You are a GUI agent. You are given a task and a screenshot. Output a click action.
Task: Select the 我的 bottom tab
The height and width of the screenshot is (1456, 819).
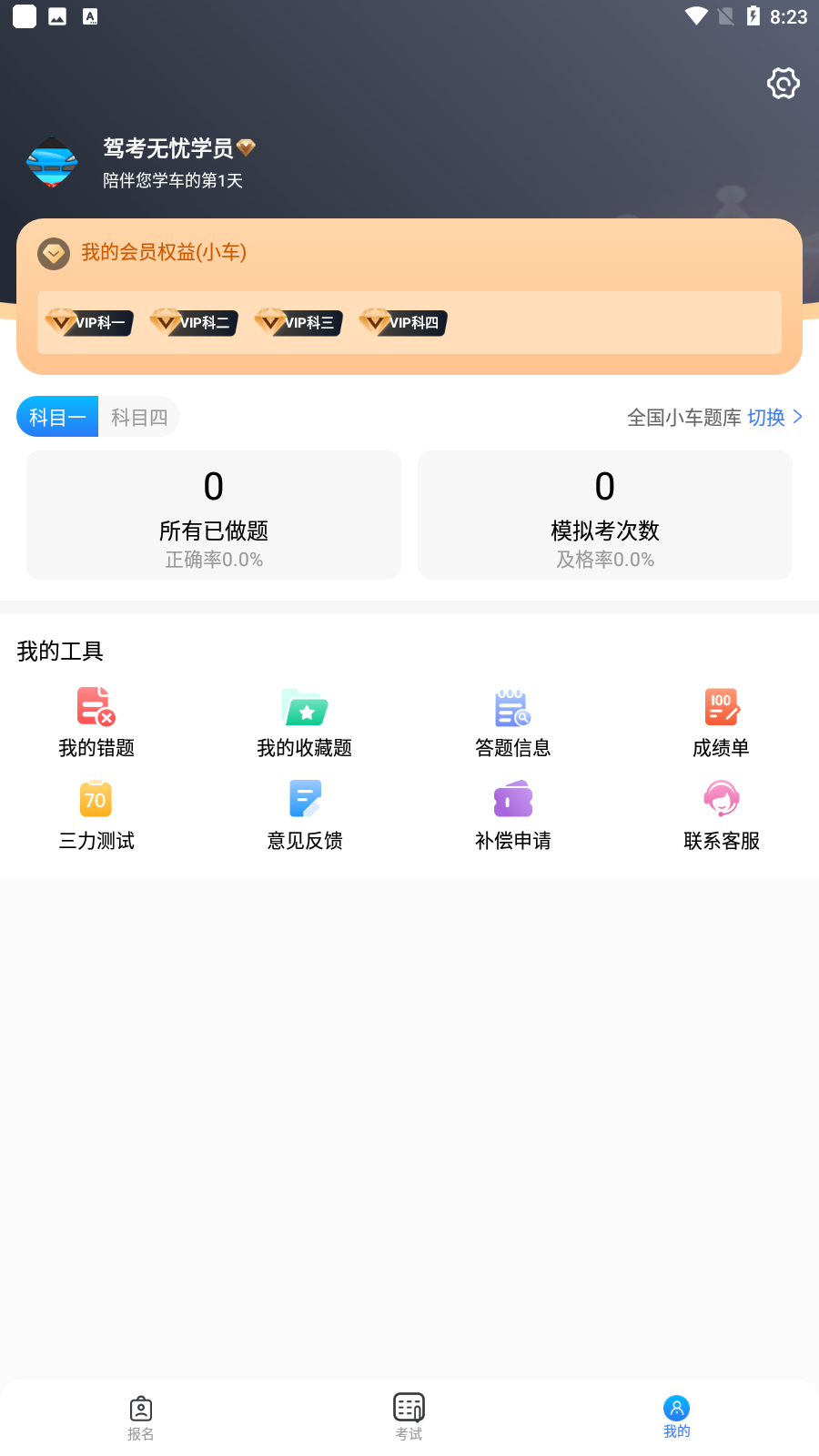pos(676,1418)
